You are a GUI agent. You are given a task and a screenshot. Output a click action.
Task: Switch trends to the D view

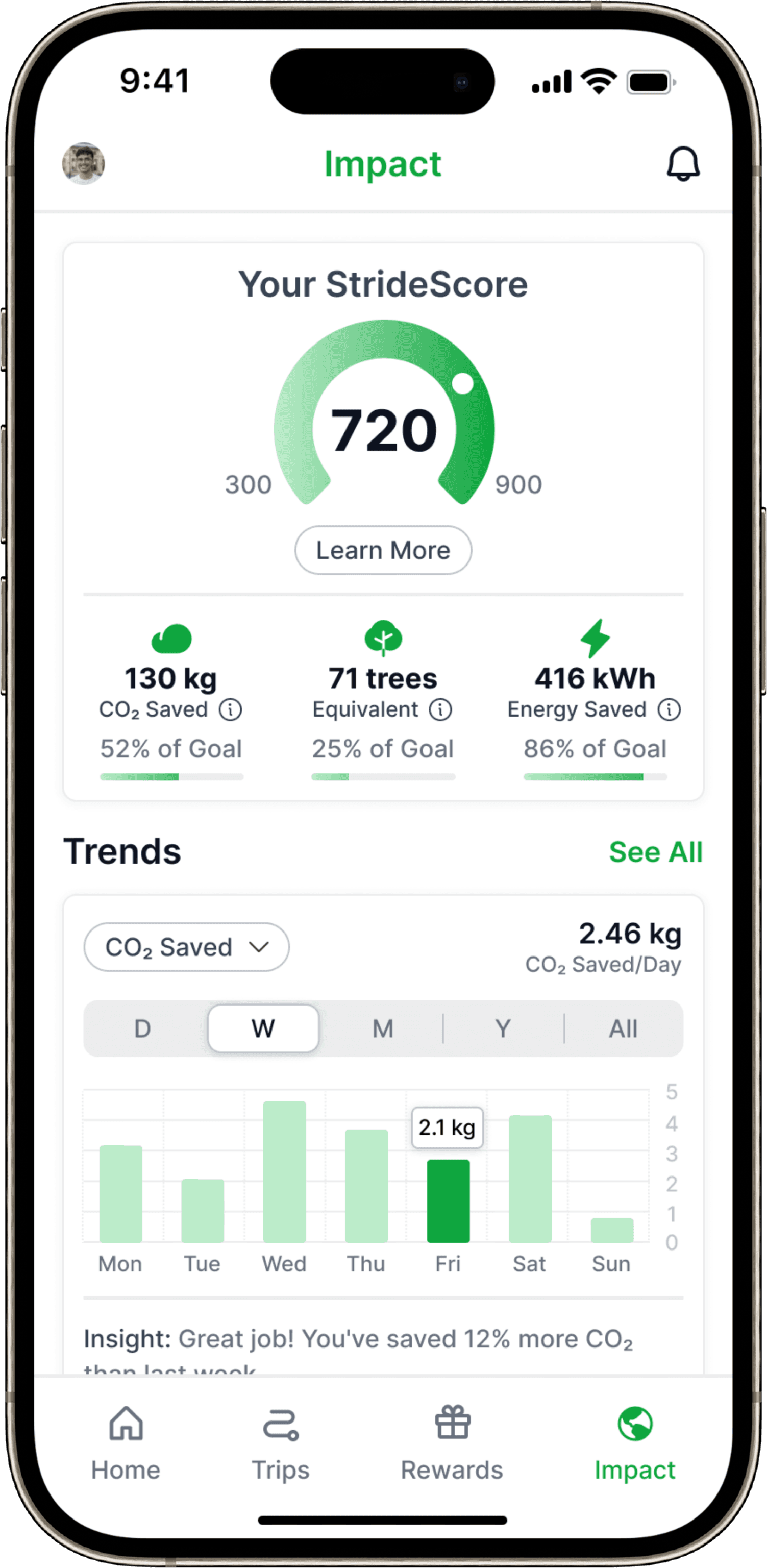coord(142,1028)
